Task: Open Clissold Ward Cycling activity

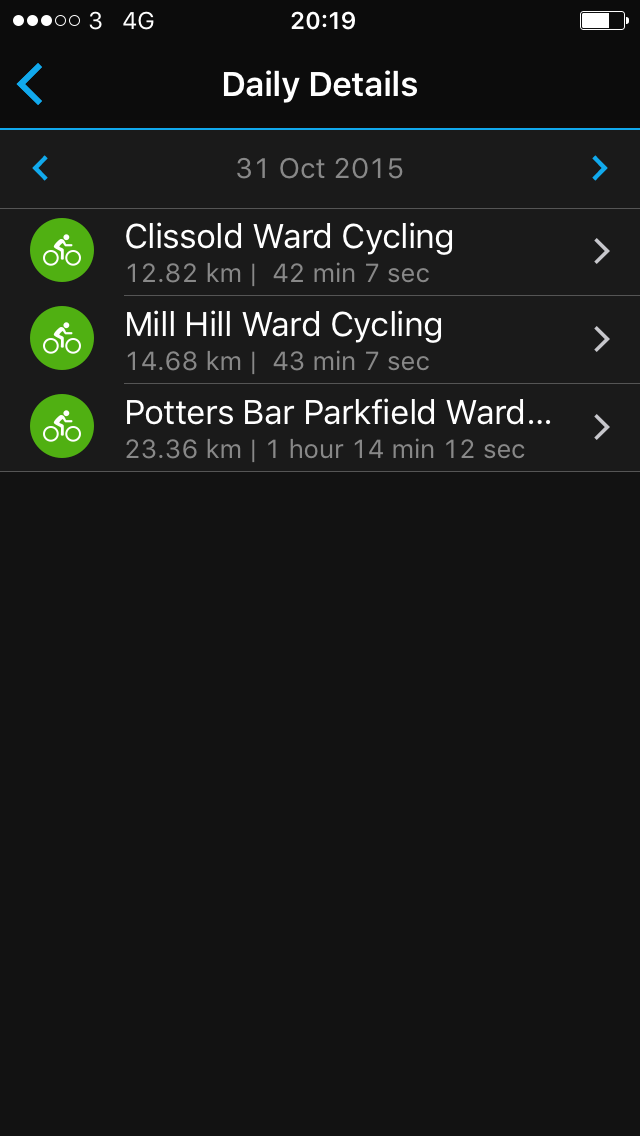Action: [320, 252]
